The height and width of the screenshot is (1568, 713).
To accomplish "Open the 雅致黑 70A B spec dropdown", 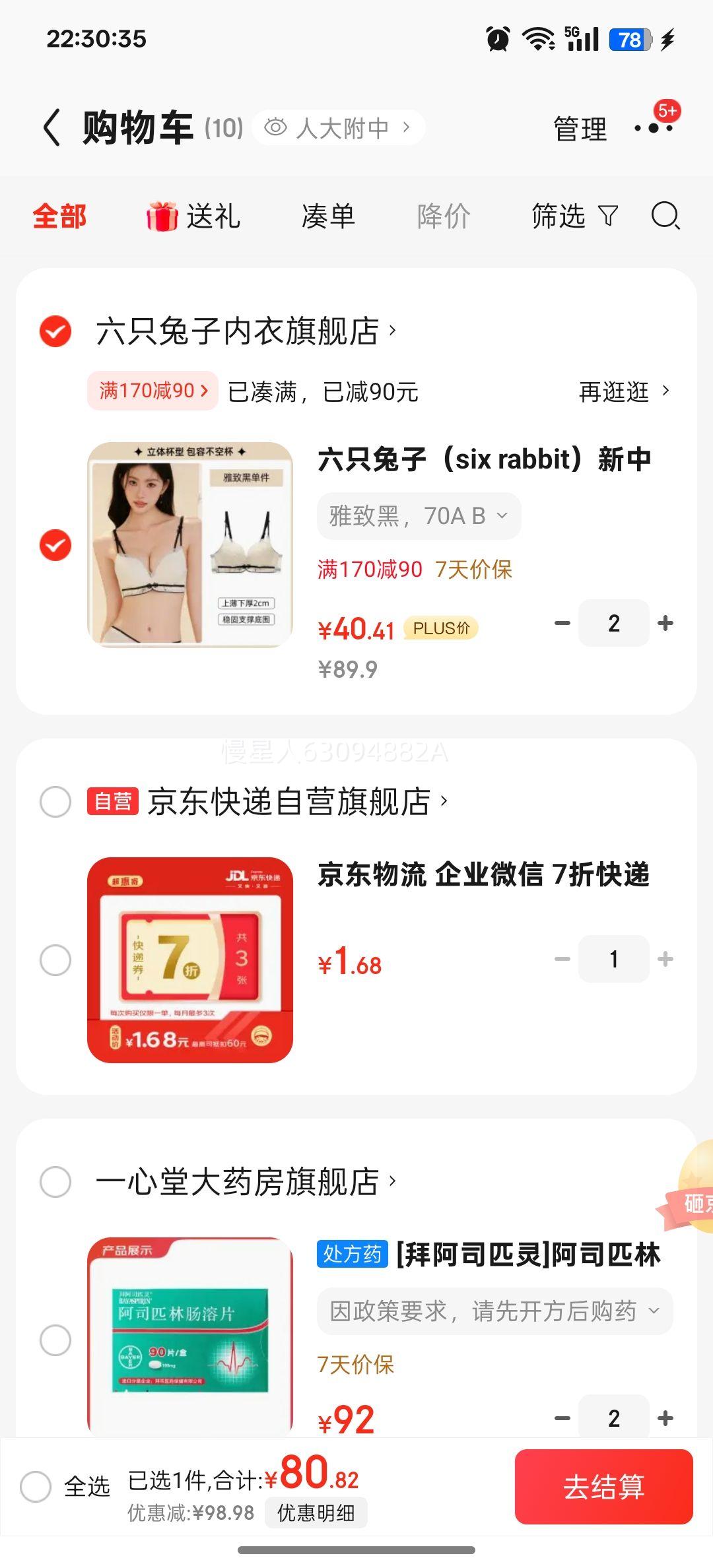I will [x=419, y=516].
